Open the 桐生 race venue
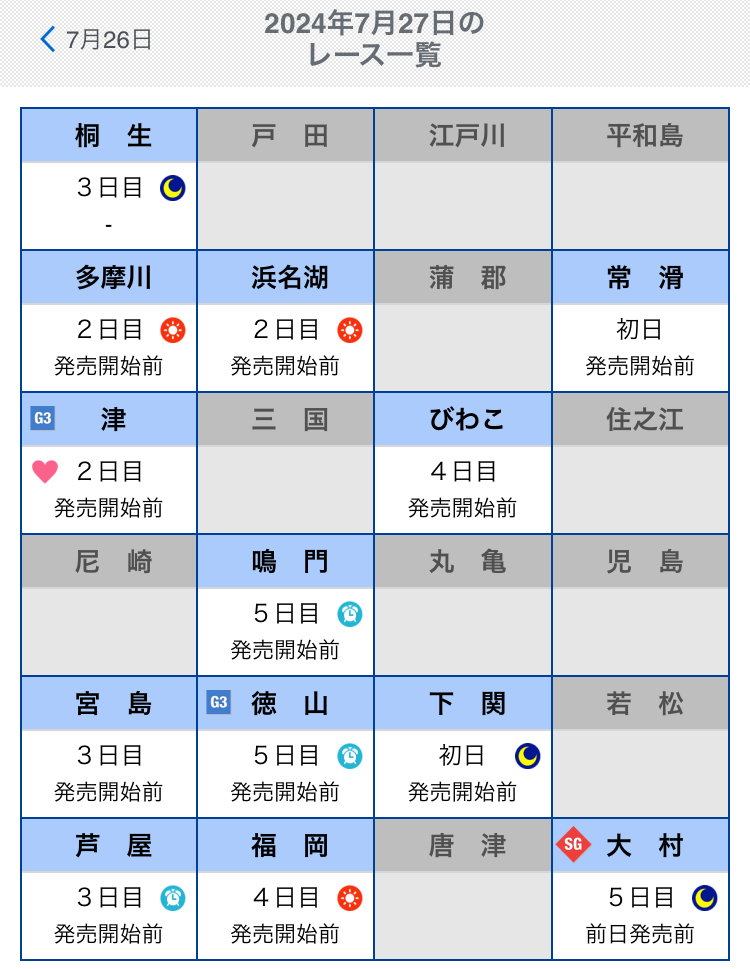This screenshot has height=969, width=750. [x=109, y=180]
